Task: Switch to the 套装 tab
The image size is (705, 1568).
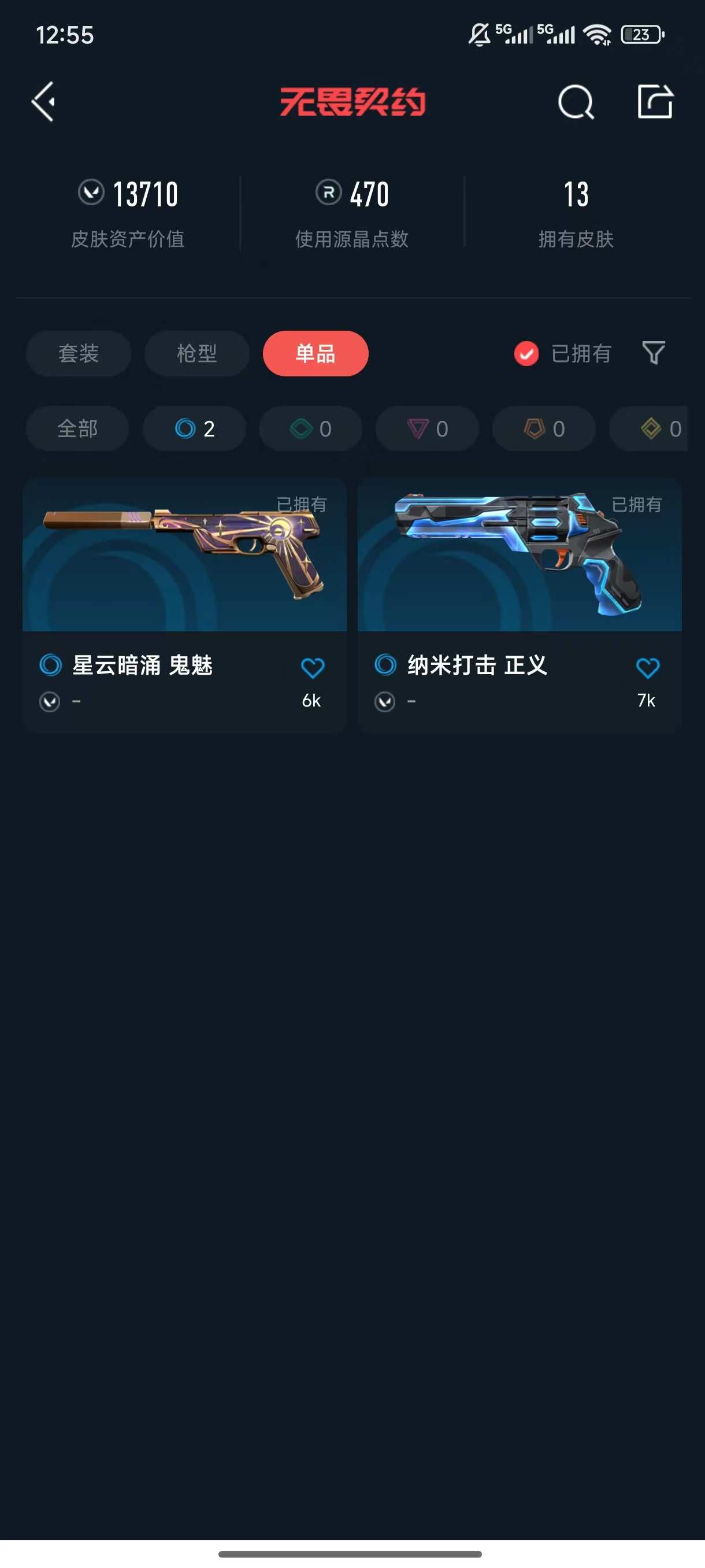Action: click(79, 353)
